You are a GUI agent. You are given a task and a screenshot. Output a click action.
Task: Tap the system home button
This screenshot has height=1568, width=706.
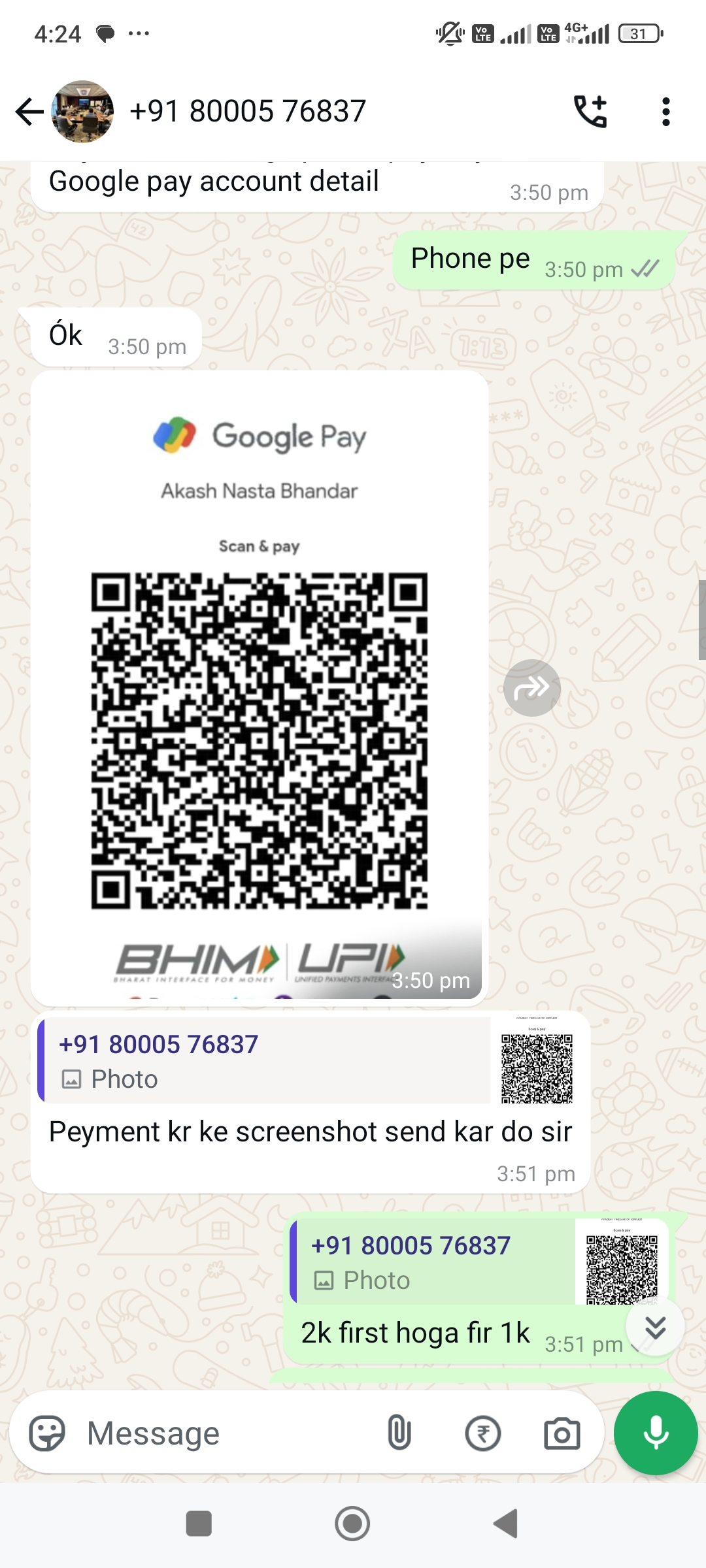[352, 1524]
